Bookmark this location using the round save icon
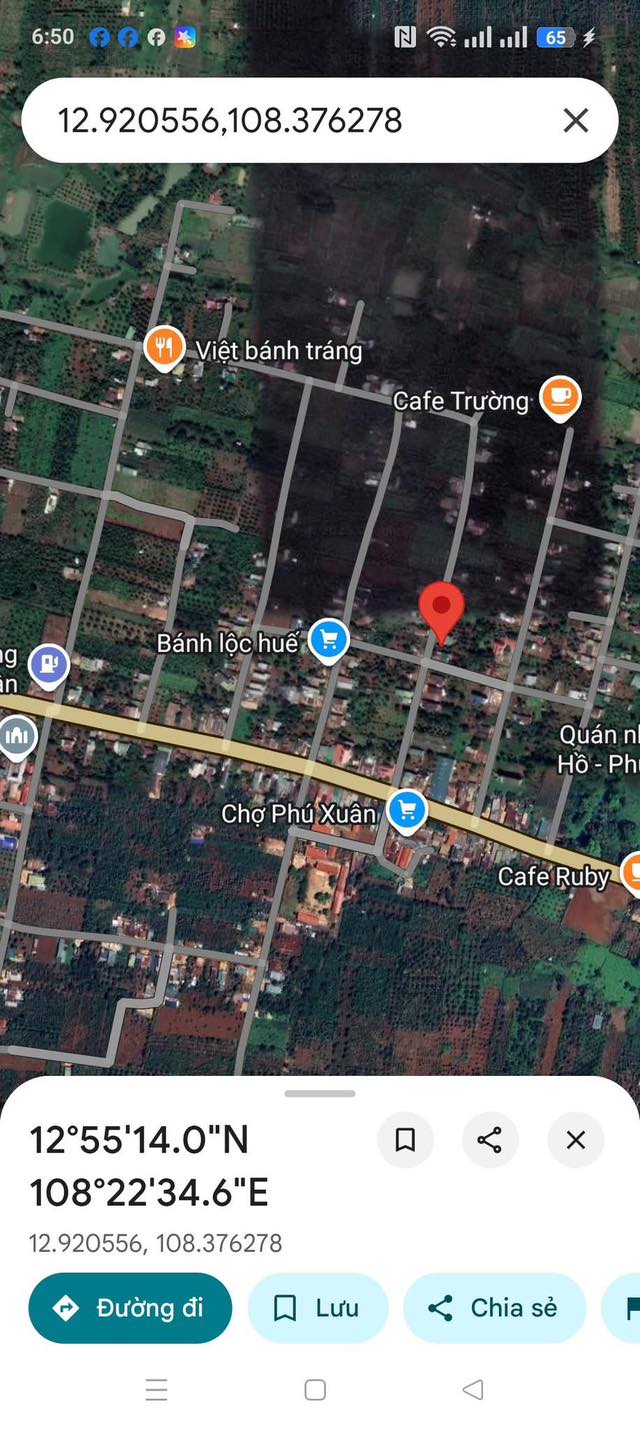 [405, 1140]
